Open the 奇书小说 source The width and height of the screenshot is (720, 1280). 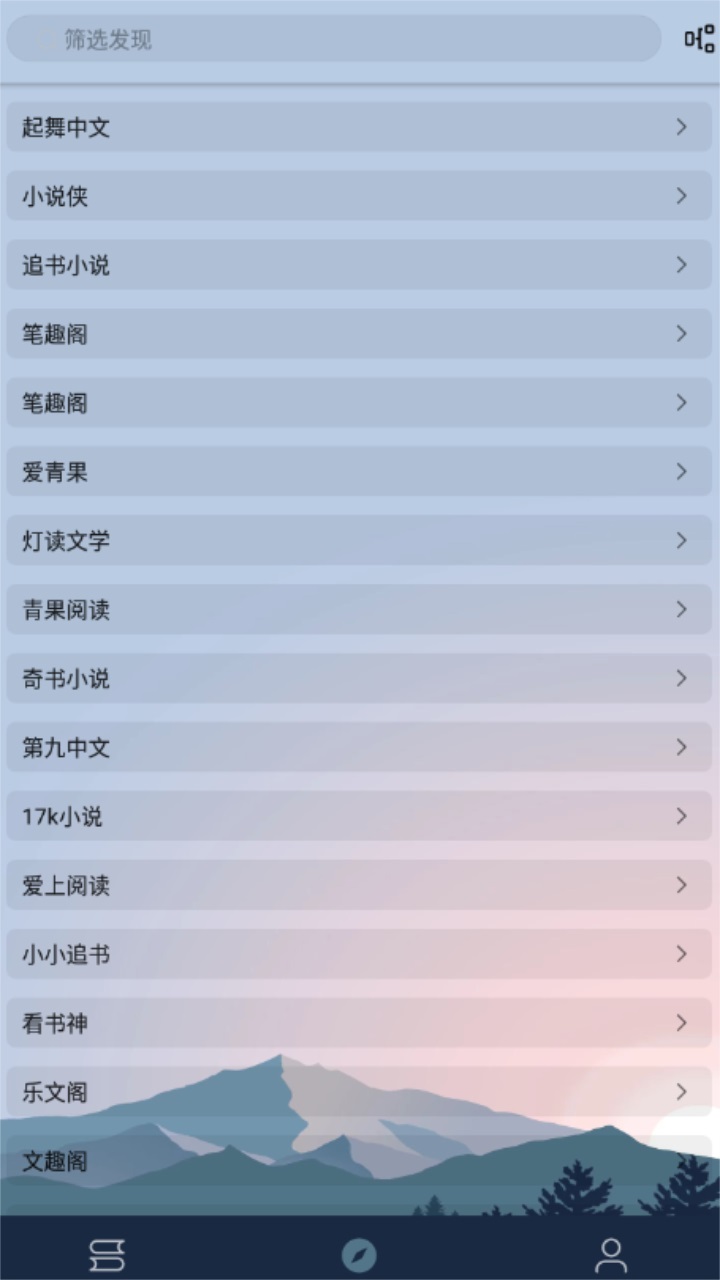[360, 678]
